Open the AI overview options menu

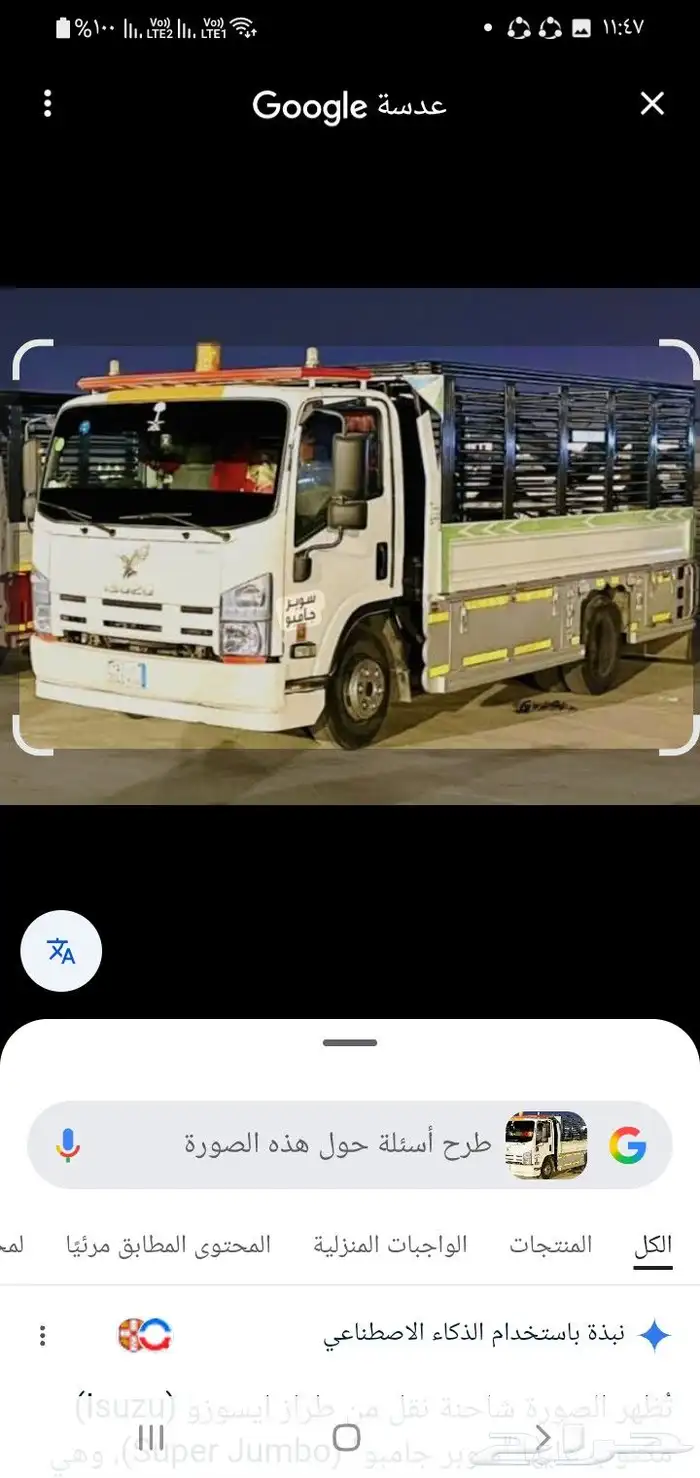pos(42,1335)
